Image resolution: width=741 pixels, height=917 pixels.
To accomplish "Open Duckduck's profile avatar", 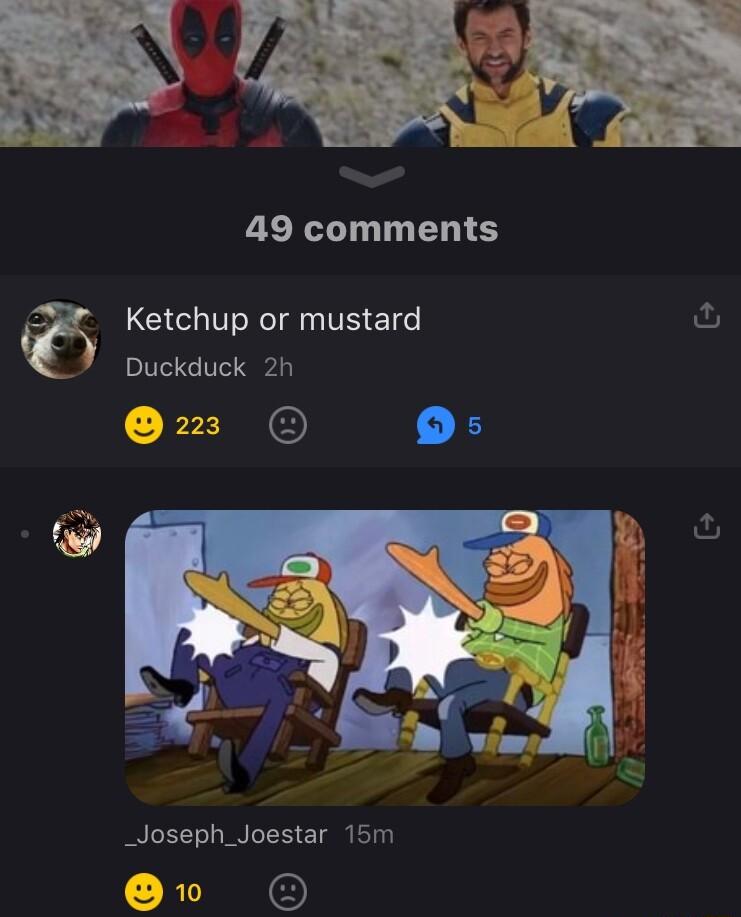I will [61, 340].
